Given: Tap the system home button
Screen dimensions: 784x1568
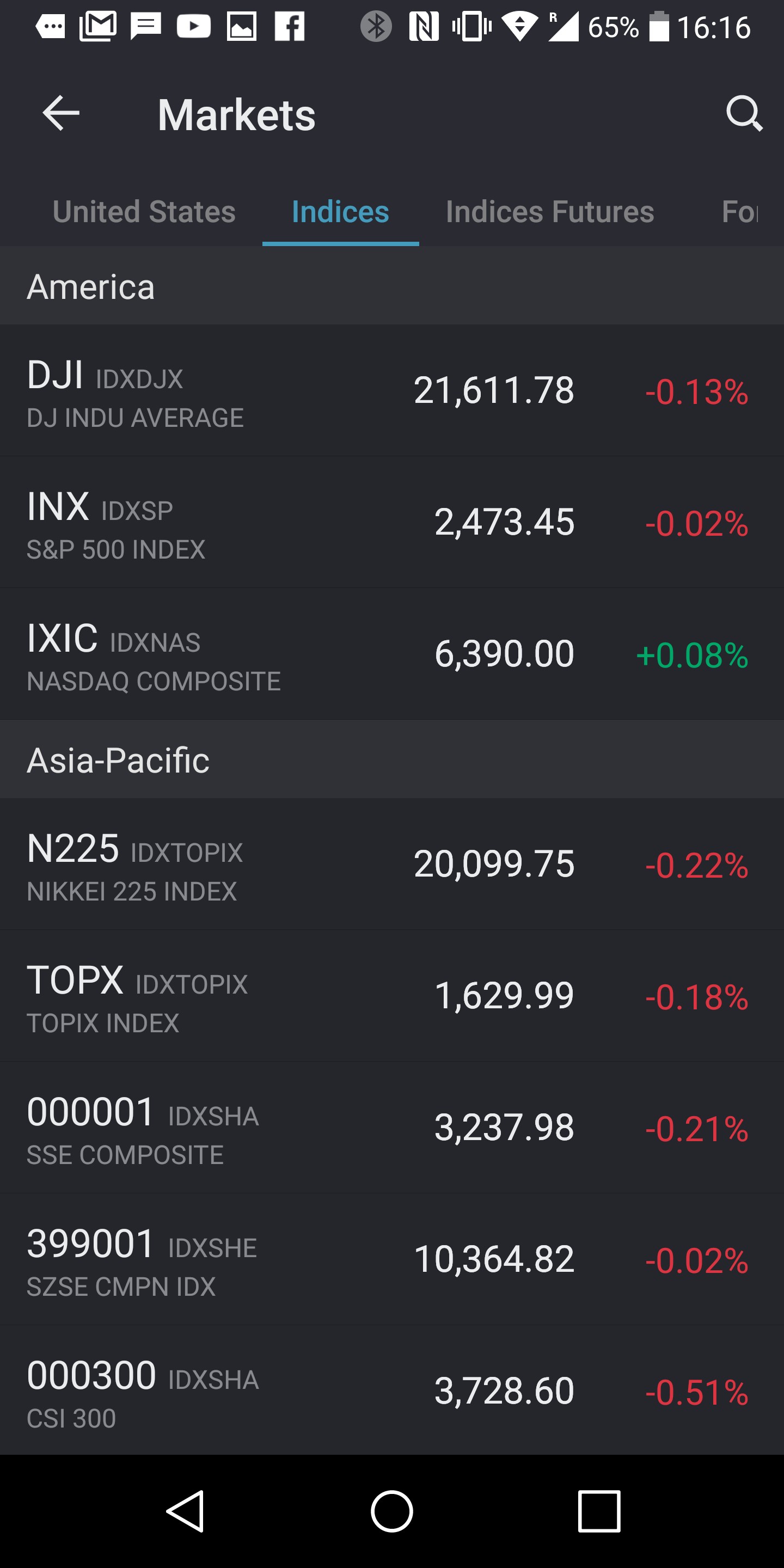Looking at the screenshot, I should 392,1511.
